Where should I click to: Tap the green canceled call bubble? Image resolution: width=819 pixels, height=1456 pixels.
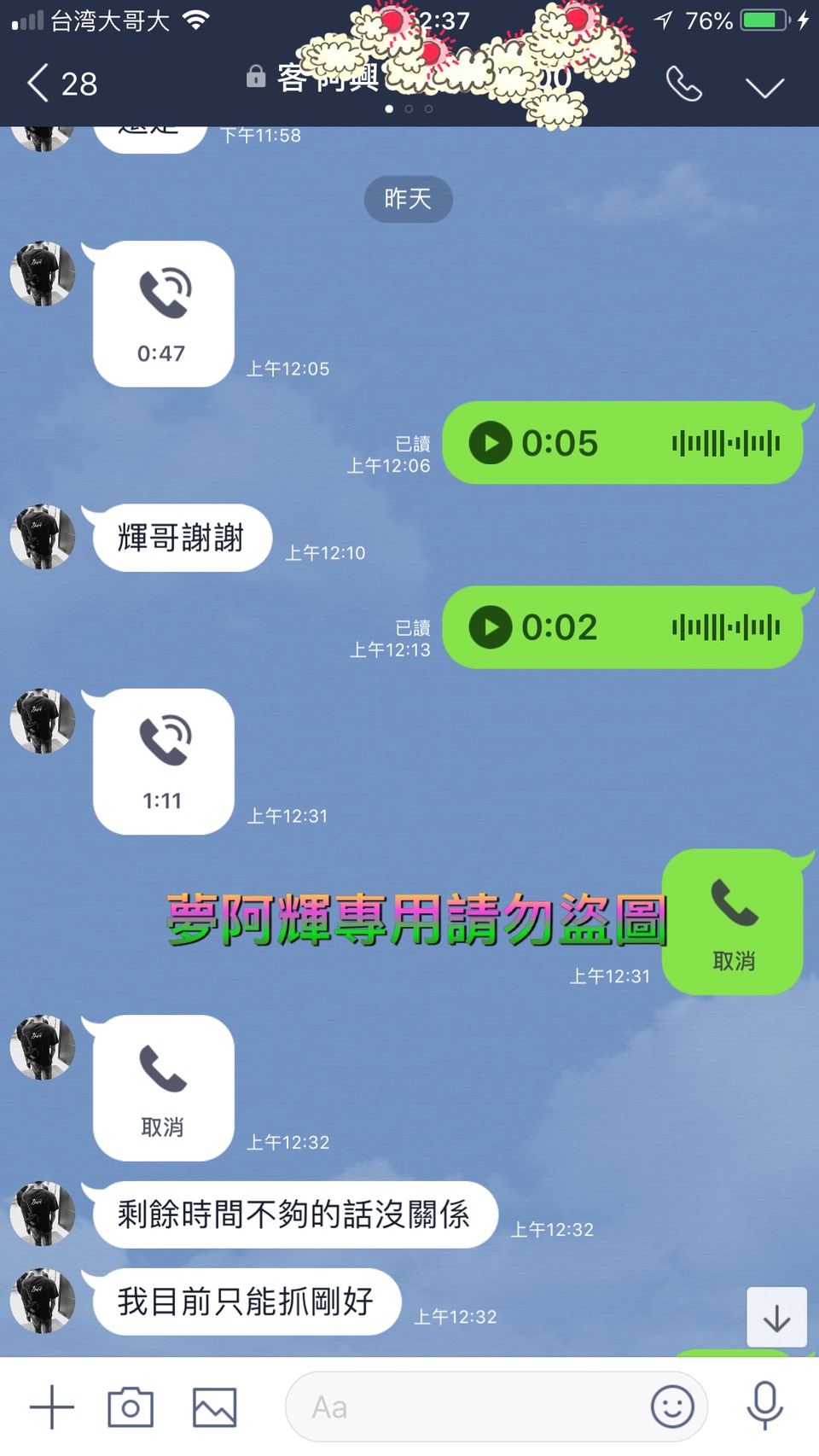(733, 922)
